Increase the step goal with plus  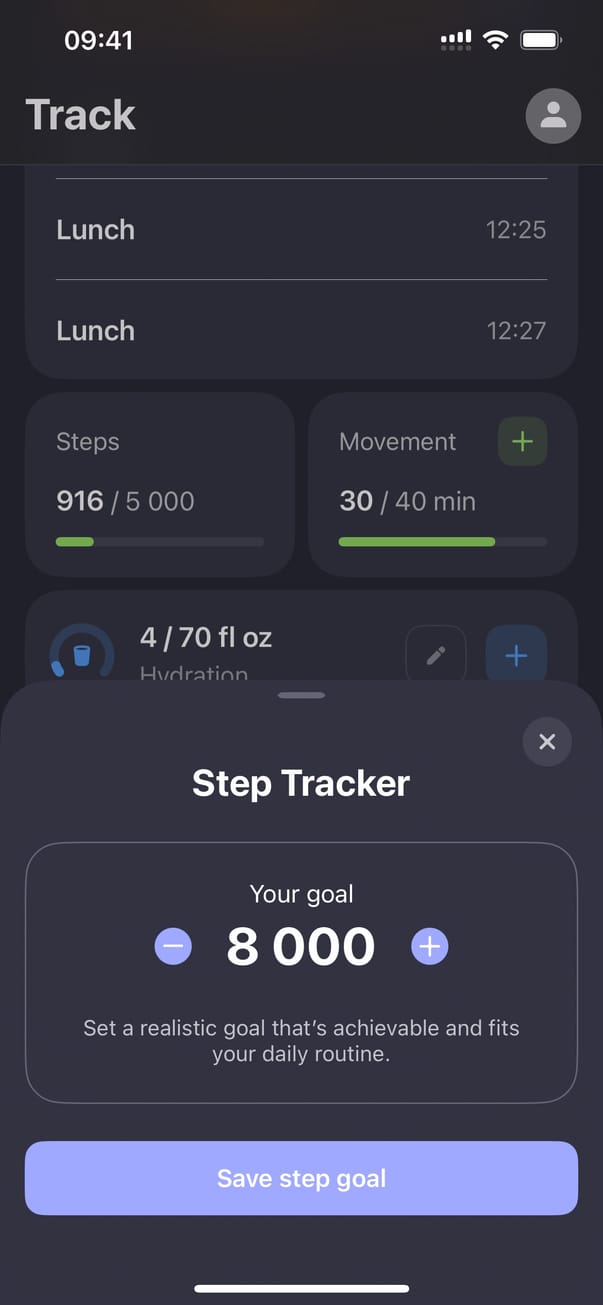(430, 946)
